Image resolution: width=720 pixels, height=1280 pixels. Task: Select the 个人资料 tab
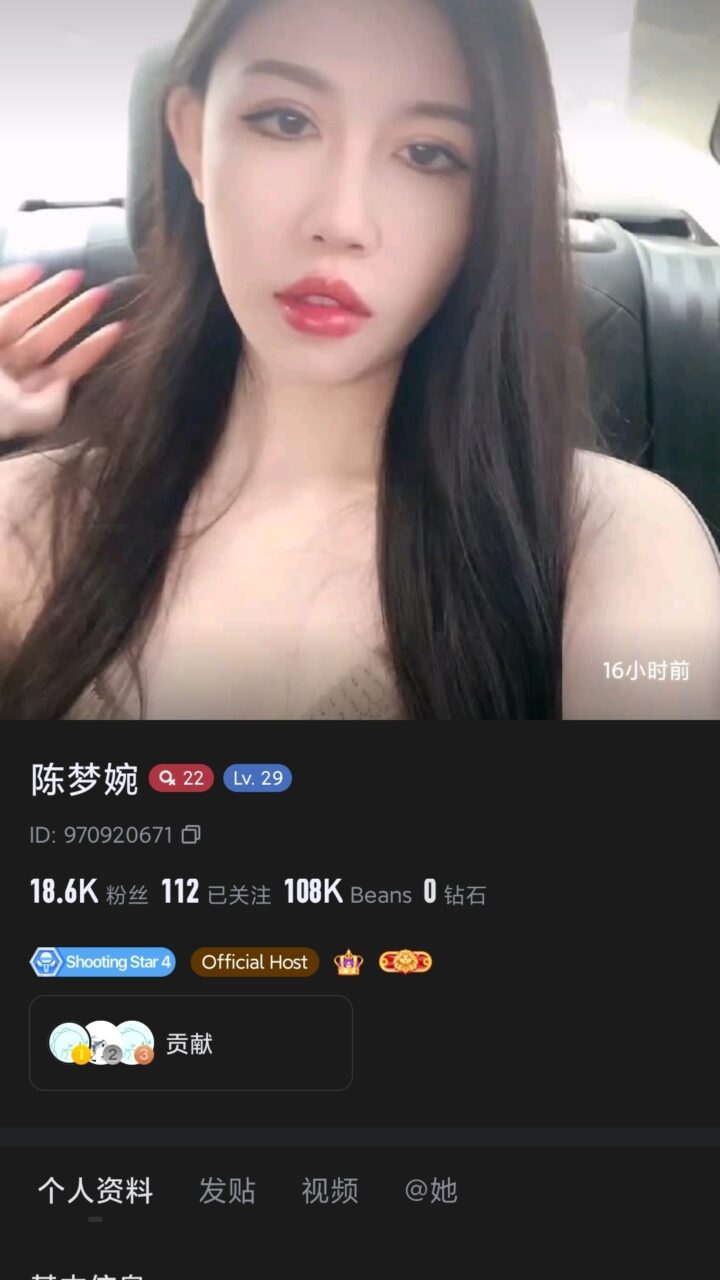(95, 1190)
